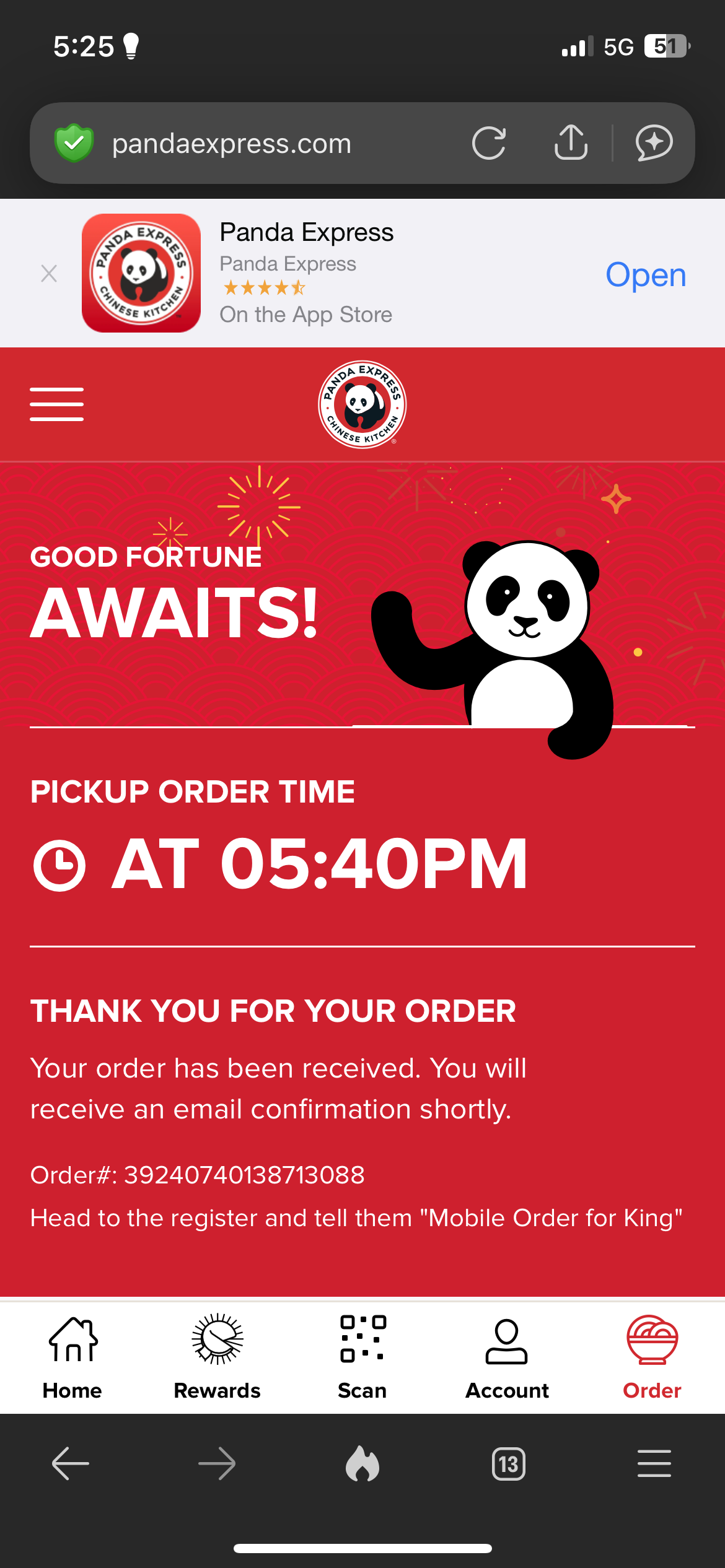Tap the green privacy shield icon
Viewport: 725px width, 1568px height.
tap(74, 143)
